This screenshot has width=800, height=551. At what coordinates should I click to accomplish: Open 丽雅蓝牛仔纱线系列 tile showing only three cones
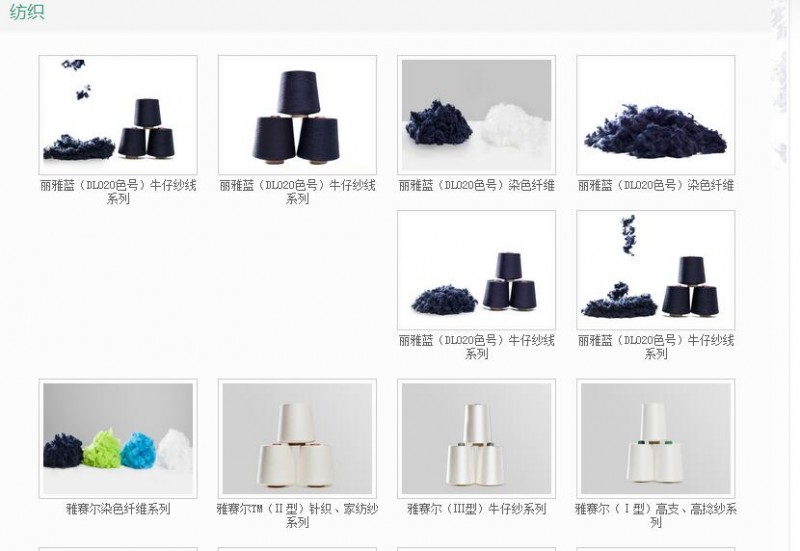[297, 115]
